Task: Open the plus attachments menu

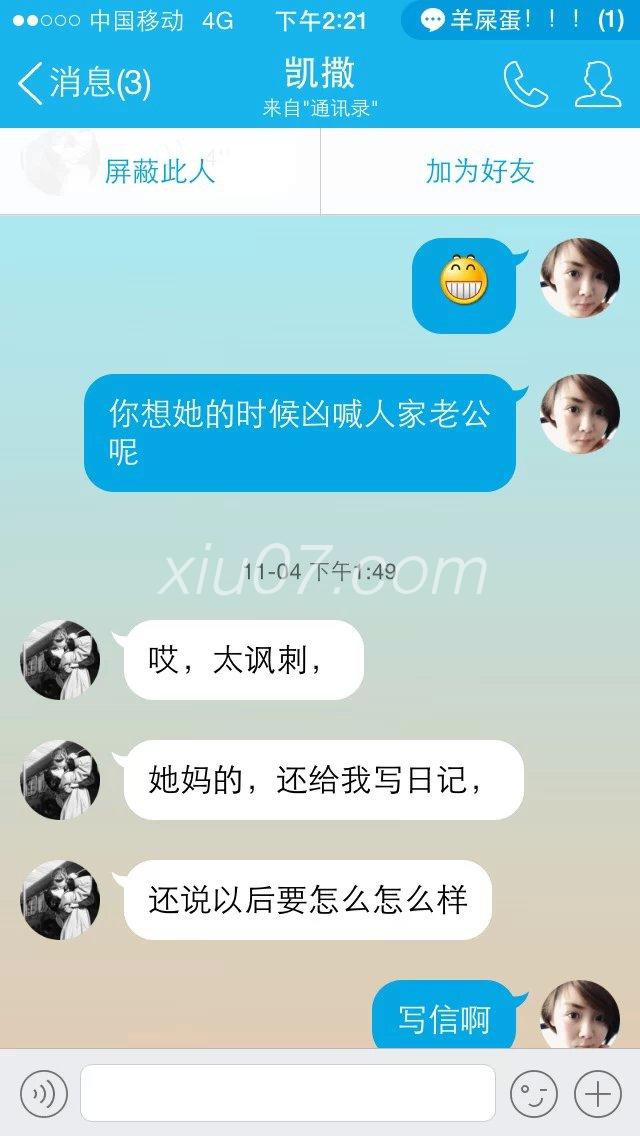Action: [598, 1093]
